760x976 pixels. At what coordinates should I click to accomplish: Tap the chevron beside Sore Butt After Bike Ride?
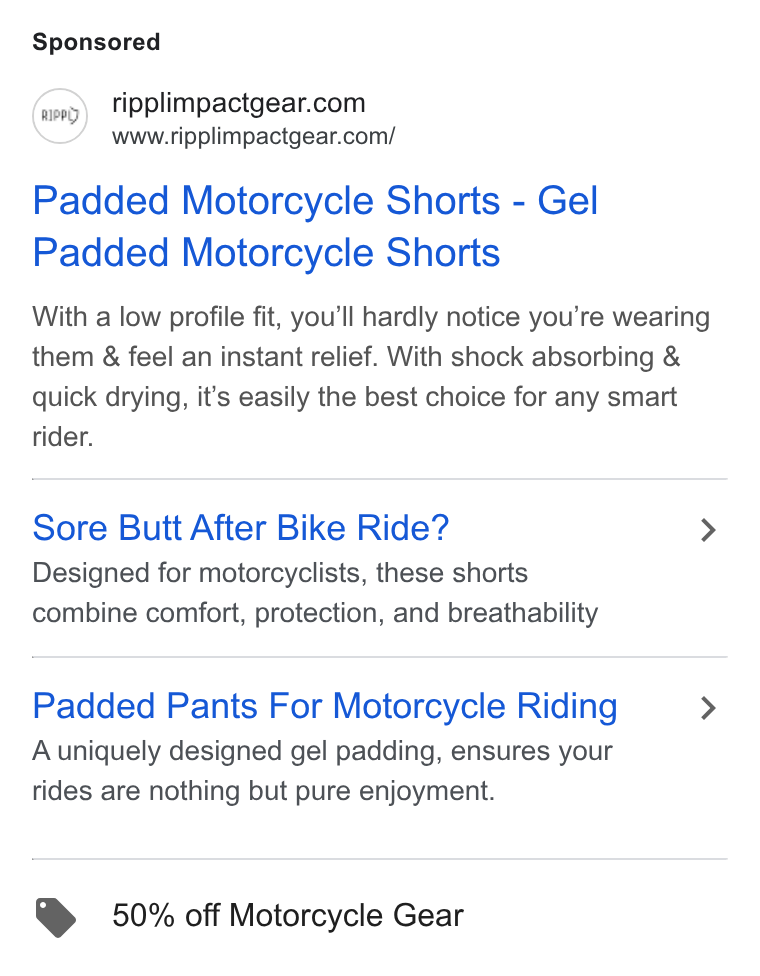708,530
